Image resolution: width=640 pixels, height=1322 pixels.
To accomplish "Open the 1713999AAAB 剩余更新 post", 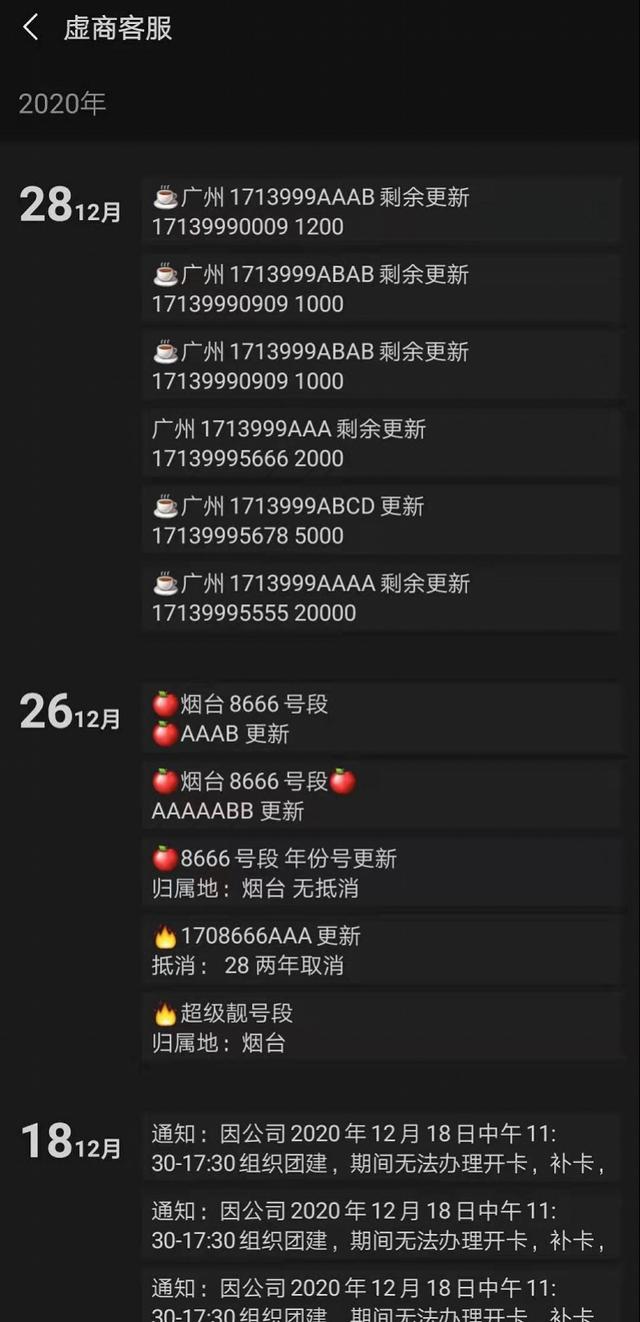I will (x=380, y=212).
